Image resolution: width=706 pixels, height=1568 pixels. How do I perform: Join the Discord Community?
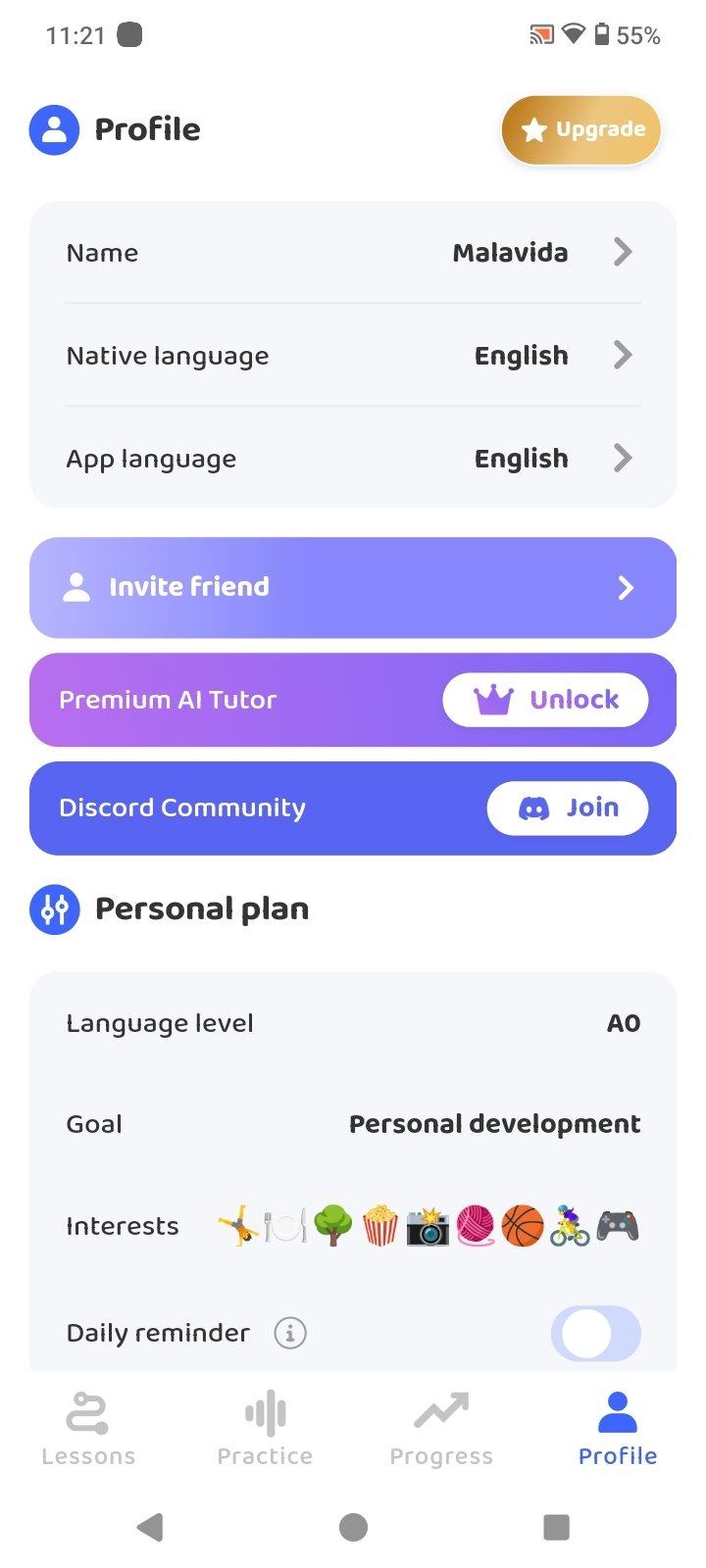[567, 808]
